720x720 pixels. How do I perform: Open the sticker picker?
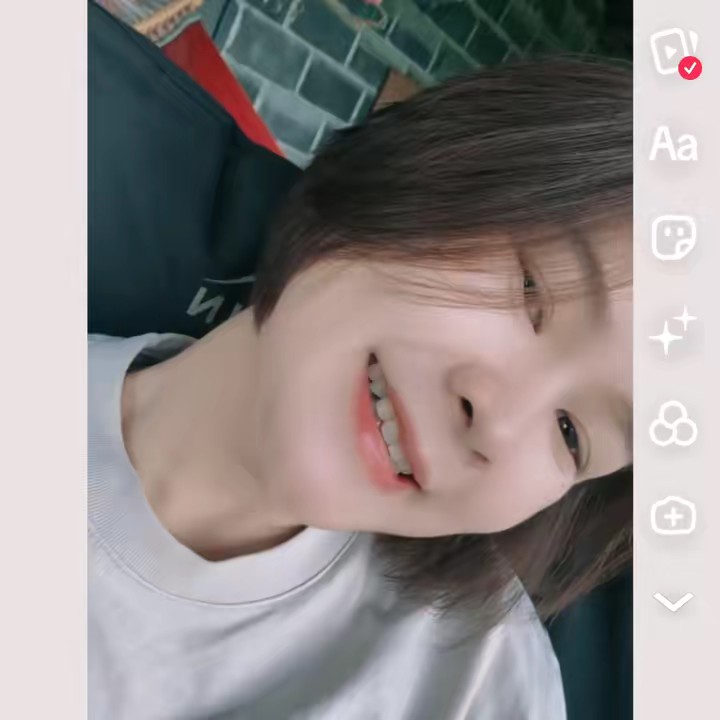click(673, 238)
